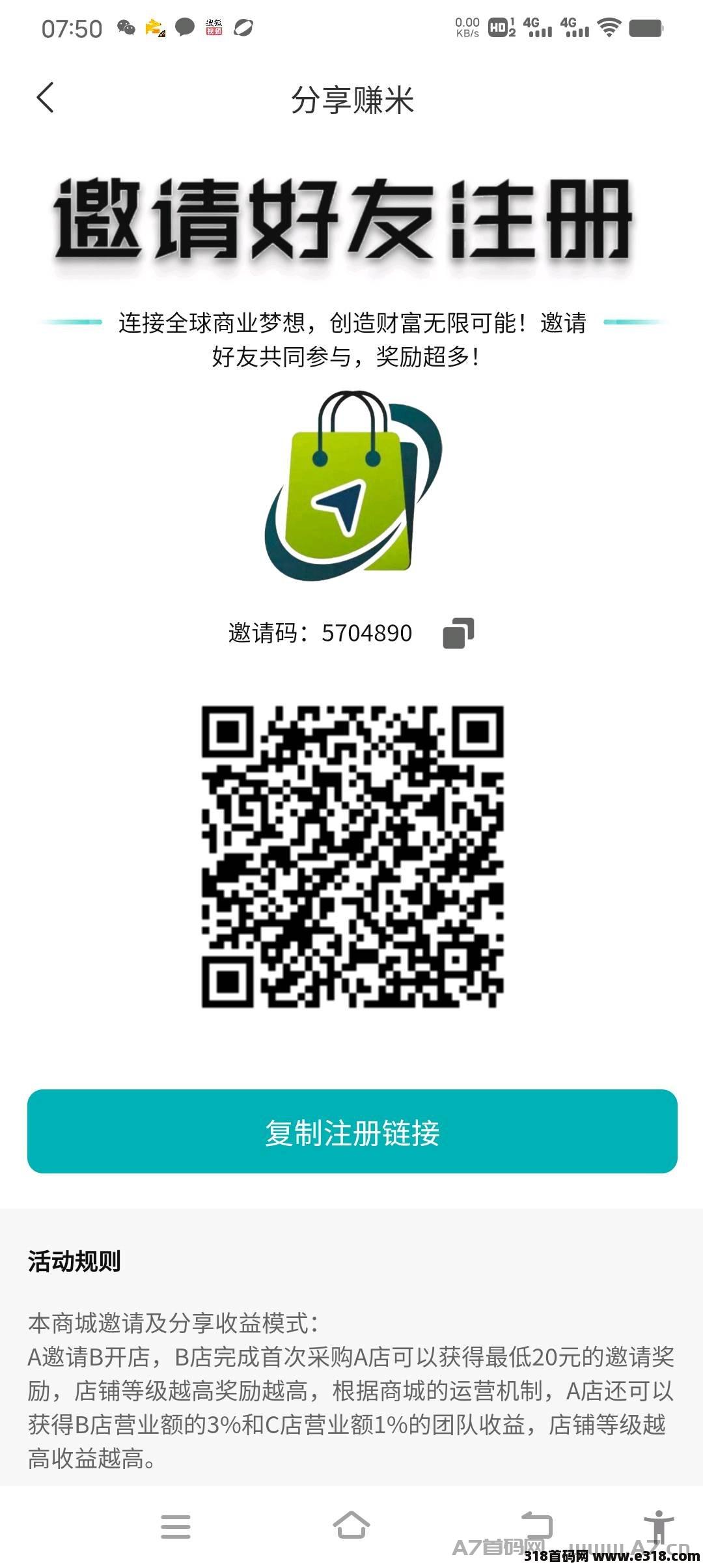The height and width of the screenshot is (1568, 703).
Task: Open the system home button
Action: pyautogui.click(x=351, y=1525)
